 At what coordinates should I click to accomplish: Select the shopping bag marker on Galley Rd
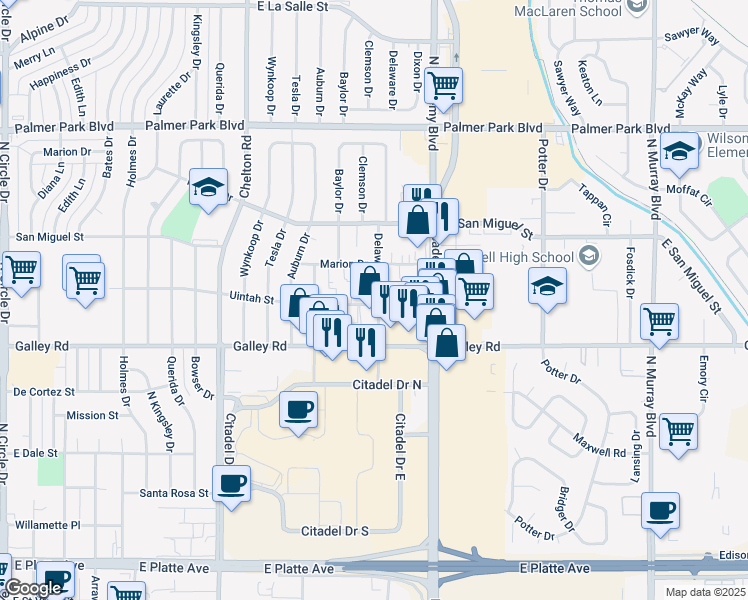[x=446, y=343]
